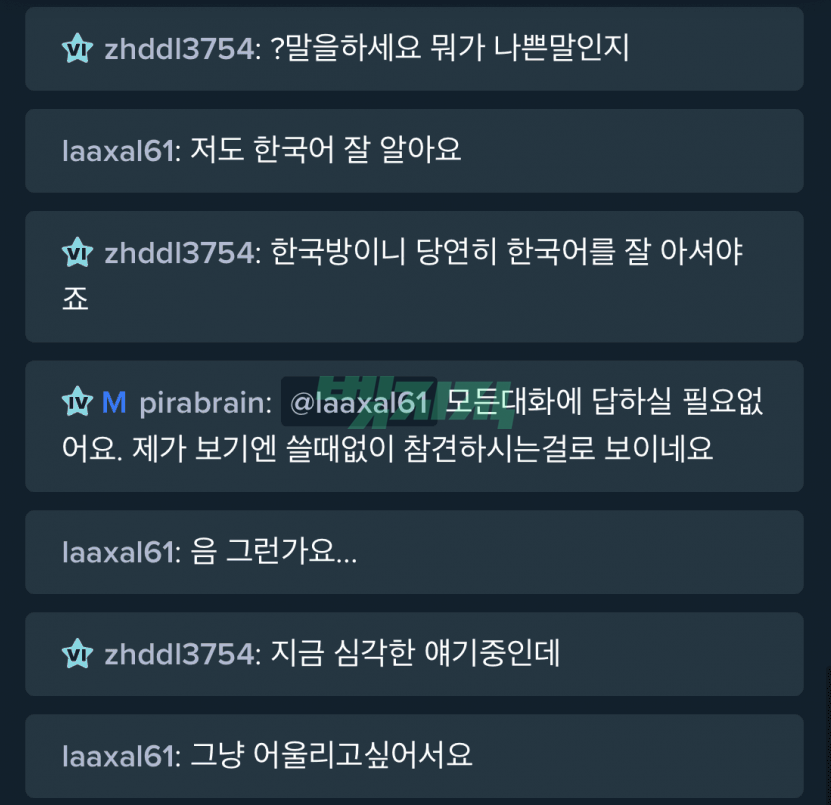Open laaxal61's profile from '그냥 어울리고싶어서요' message
Viewport: 831px width, 805px height.
118,756
